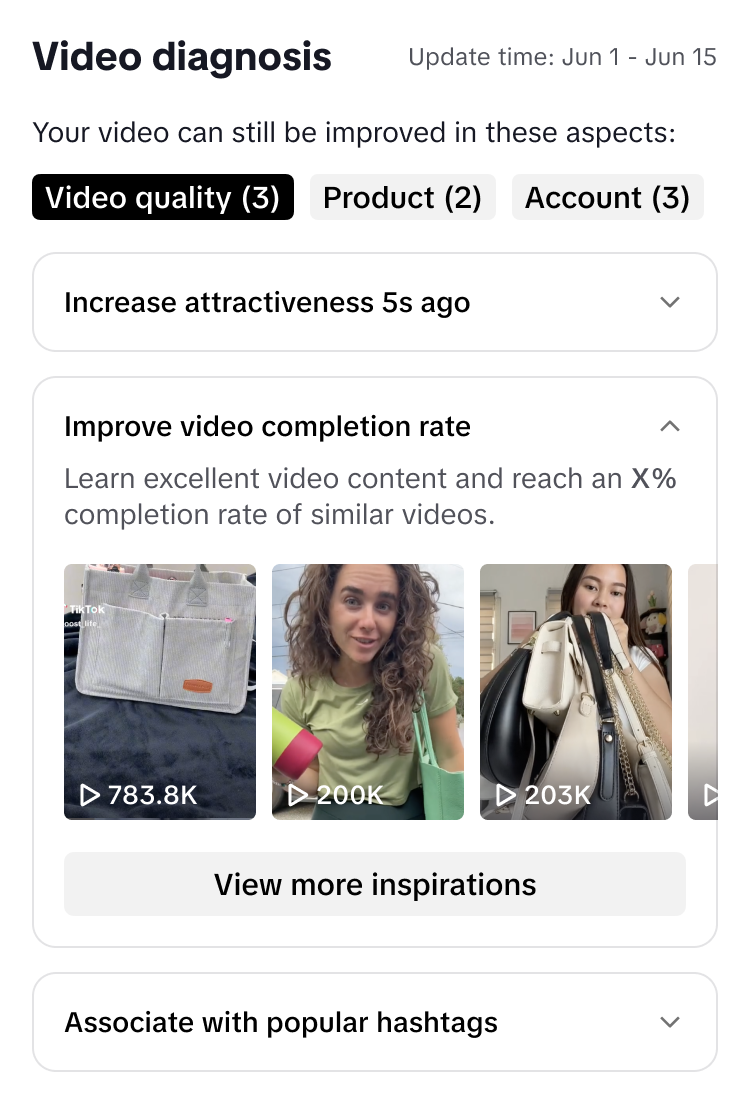Open the handbags video with 203K views
750x1104 pixels.
pyautogui.click(x=576, y=691)
